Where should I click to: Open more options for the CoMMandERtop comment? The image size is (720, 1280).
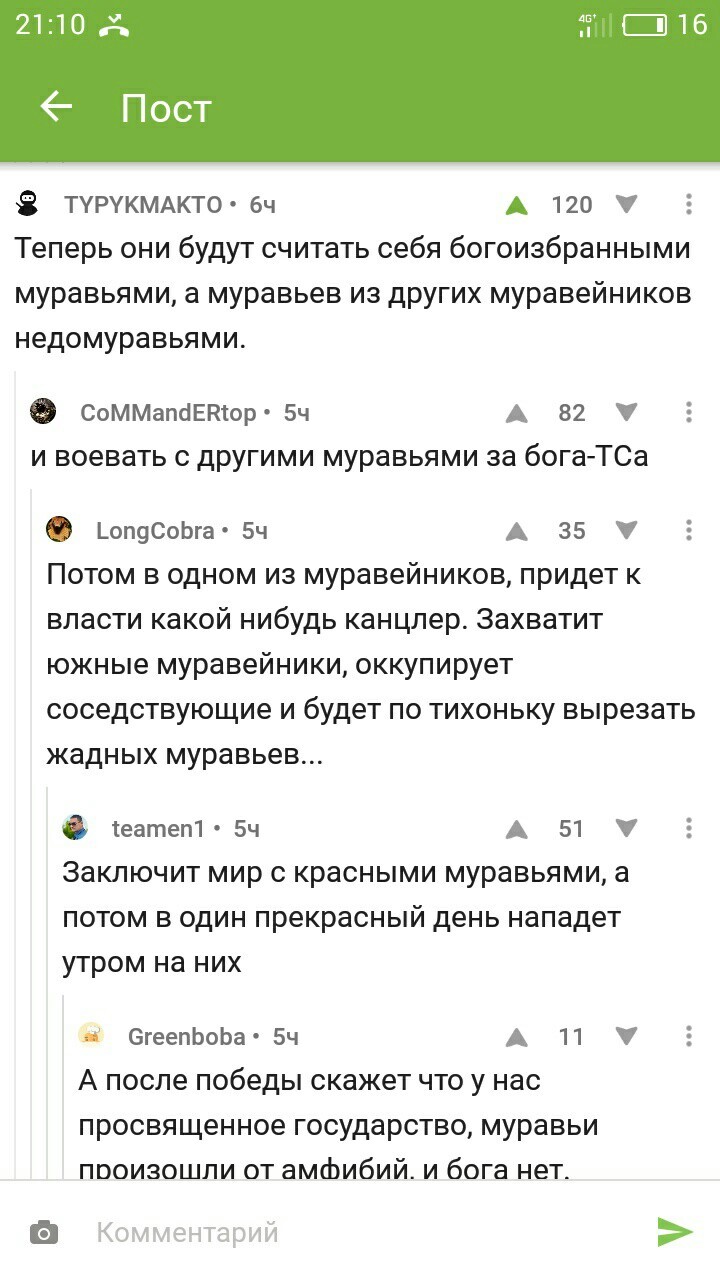[689, 412]
